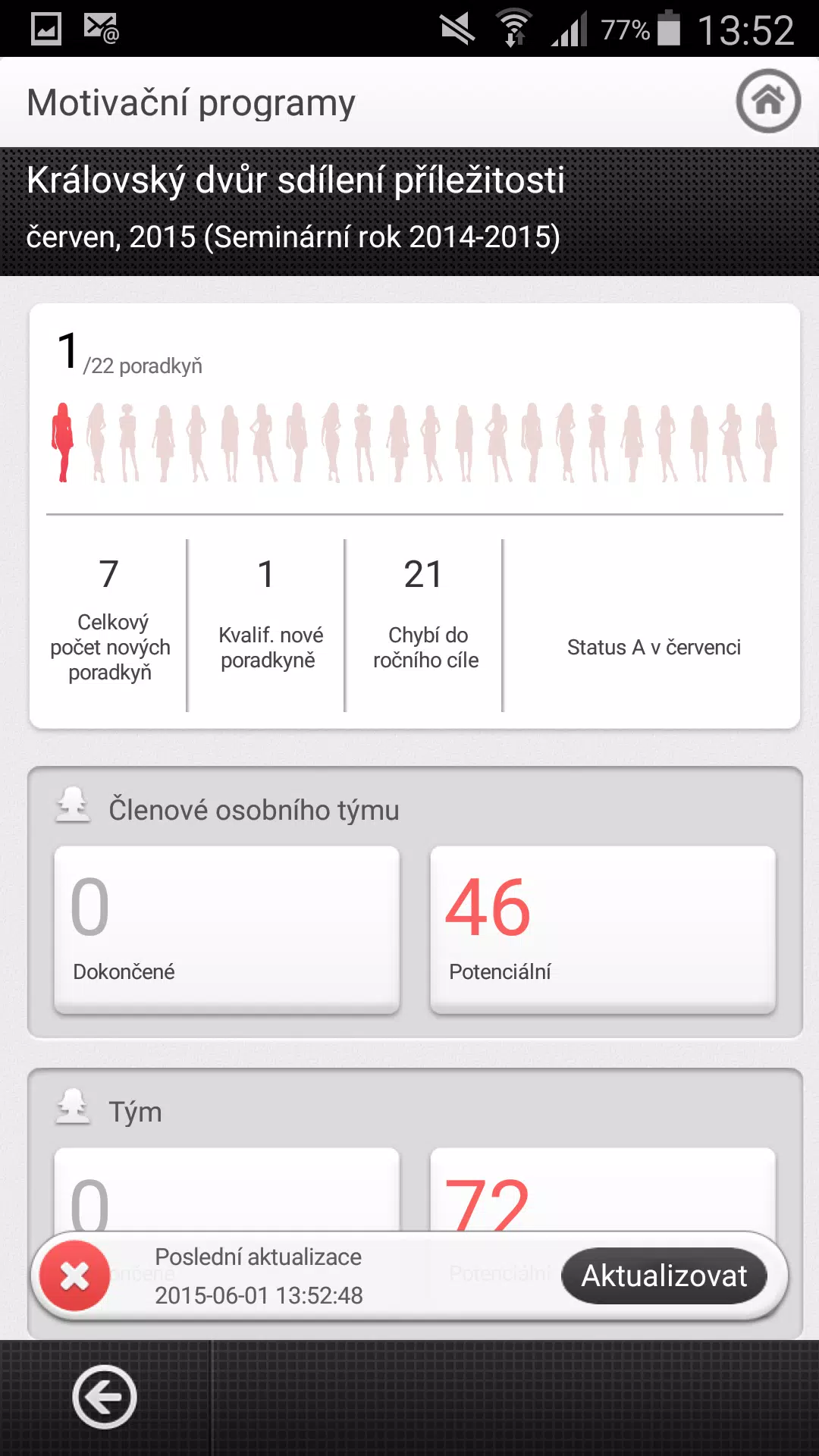The width and height of the screenshot is (819, 1456).
Task: Open the back arrow at bottom
Action: pyautogui.click(x=104, y=1397)
